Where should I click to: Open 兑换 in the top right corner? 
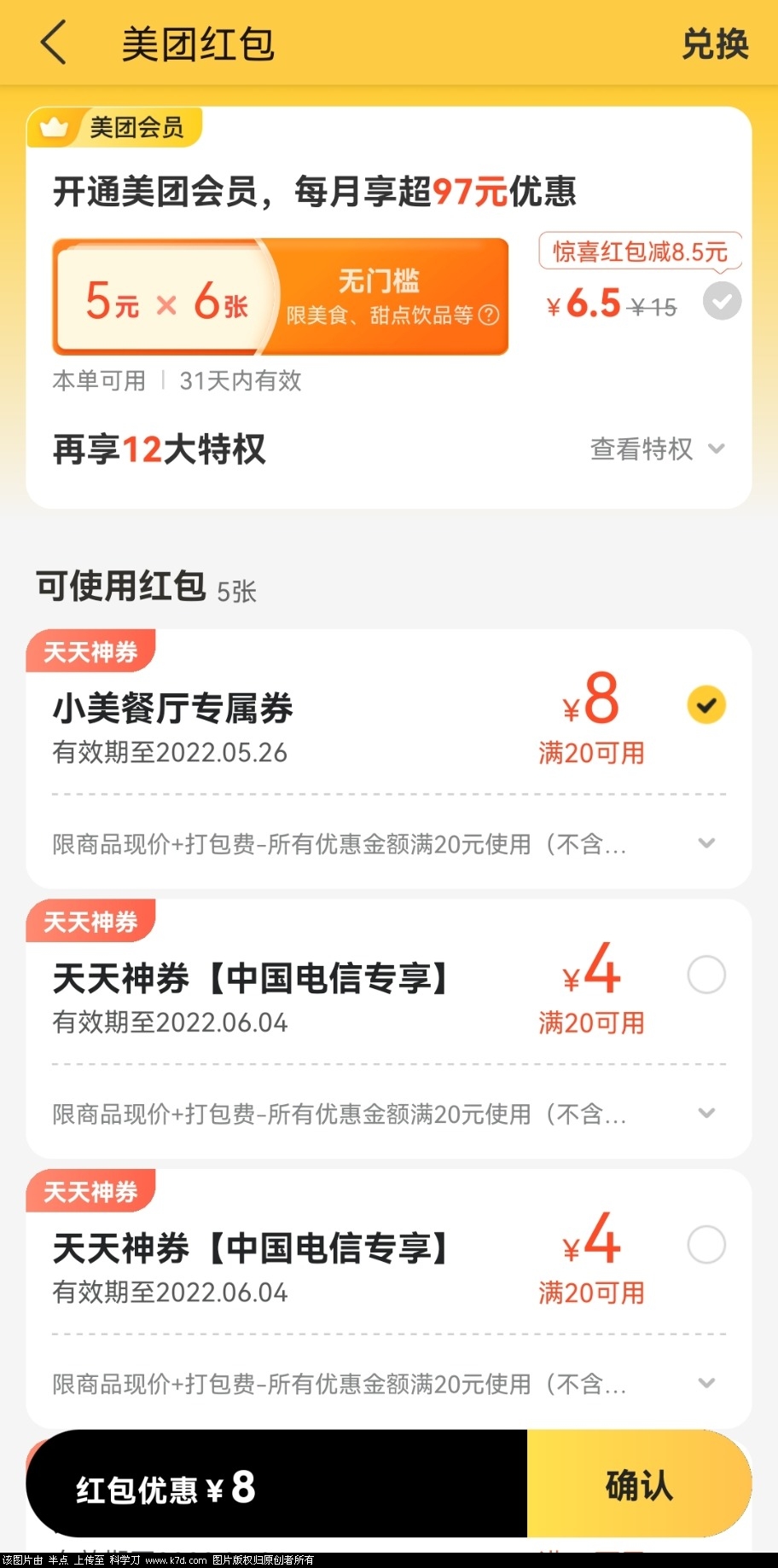(715, 43)
